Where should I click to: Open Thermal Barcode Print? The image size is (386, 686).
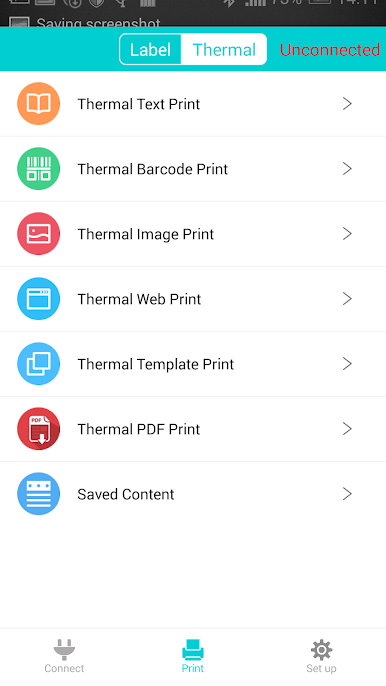[193, 169]
